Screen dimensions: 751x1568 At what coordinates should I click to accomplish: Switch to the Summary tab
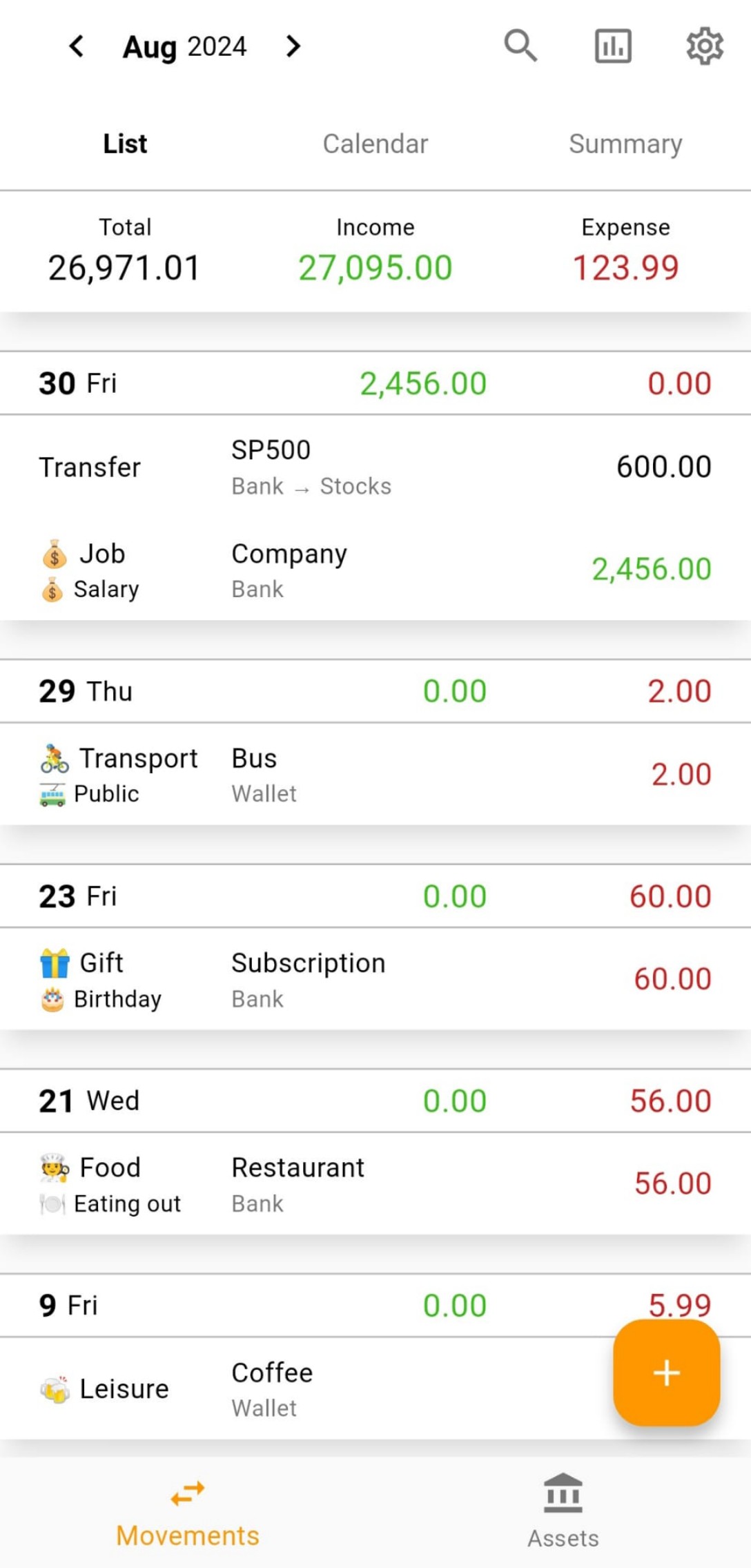tap(625, 144)
